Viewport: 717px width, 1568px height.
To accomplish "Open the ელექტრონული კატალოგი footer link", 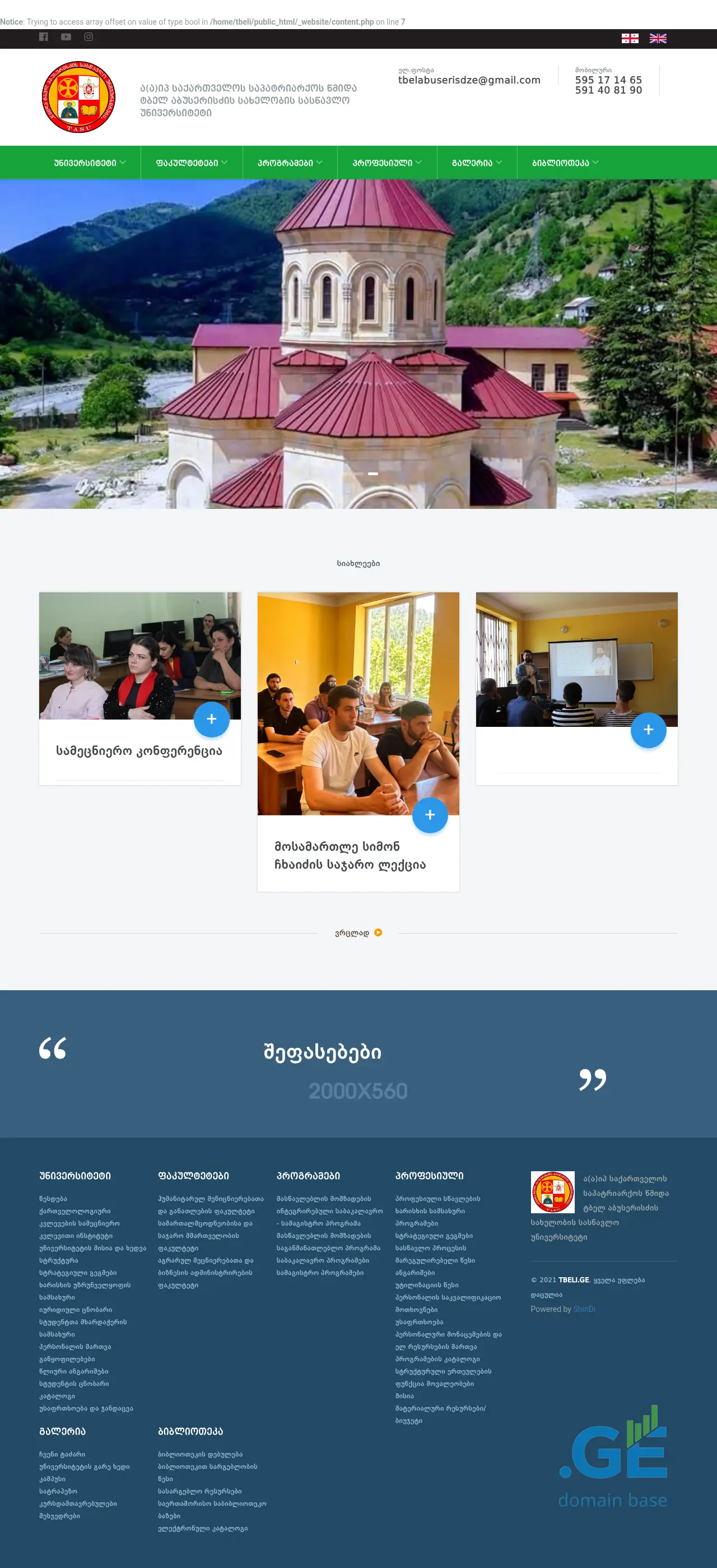I will coord(202,1528).
